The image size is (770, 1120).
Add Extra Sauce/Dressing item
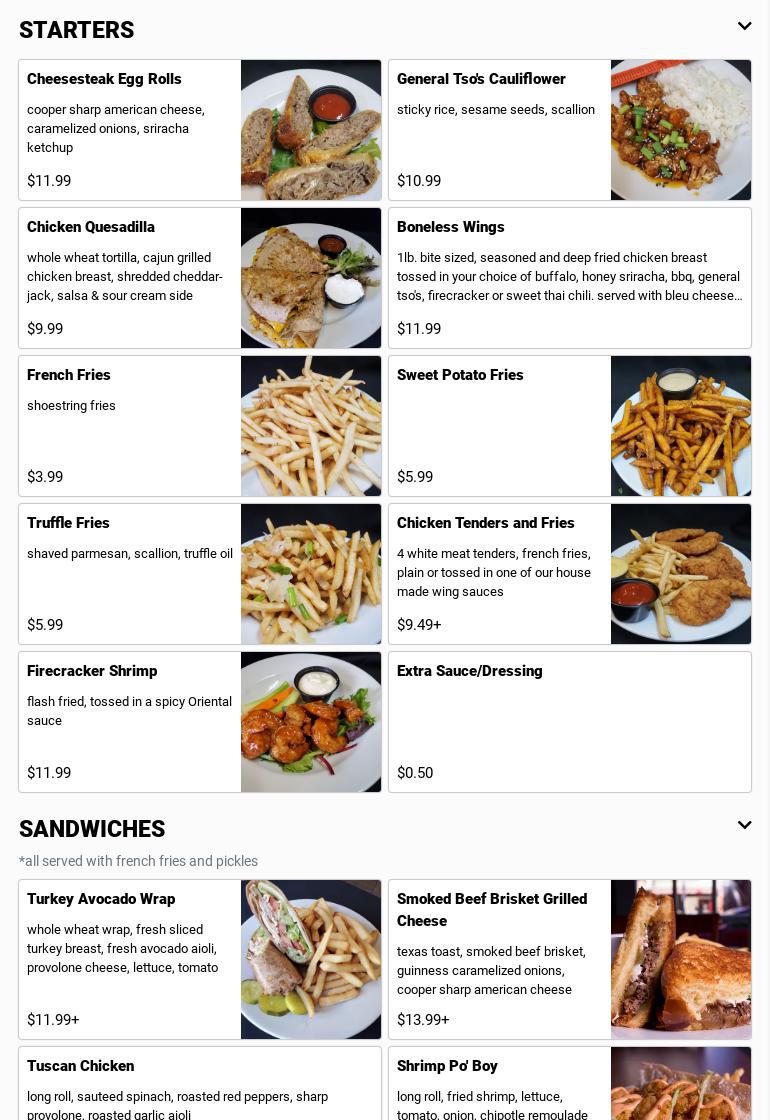[x=569, y=722]
